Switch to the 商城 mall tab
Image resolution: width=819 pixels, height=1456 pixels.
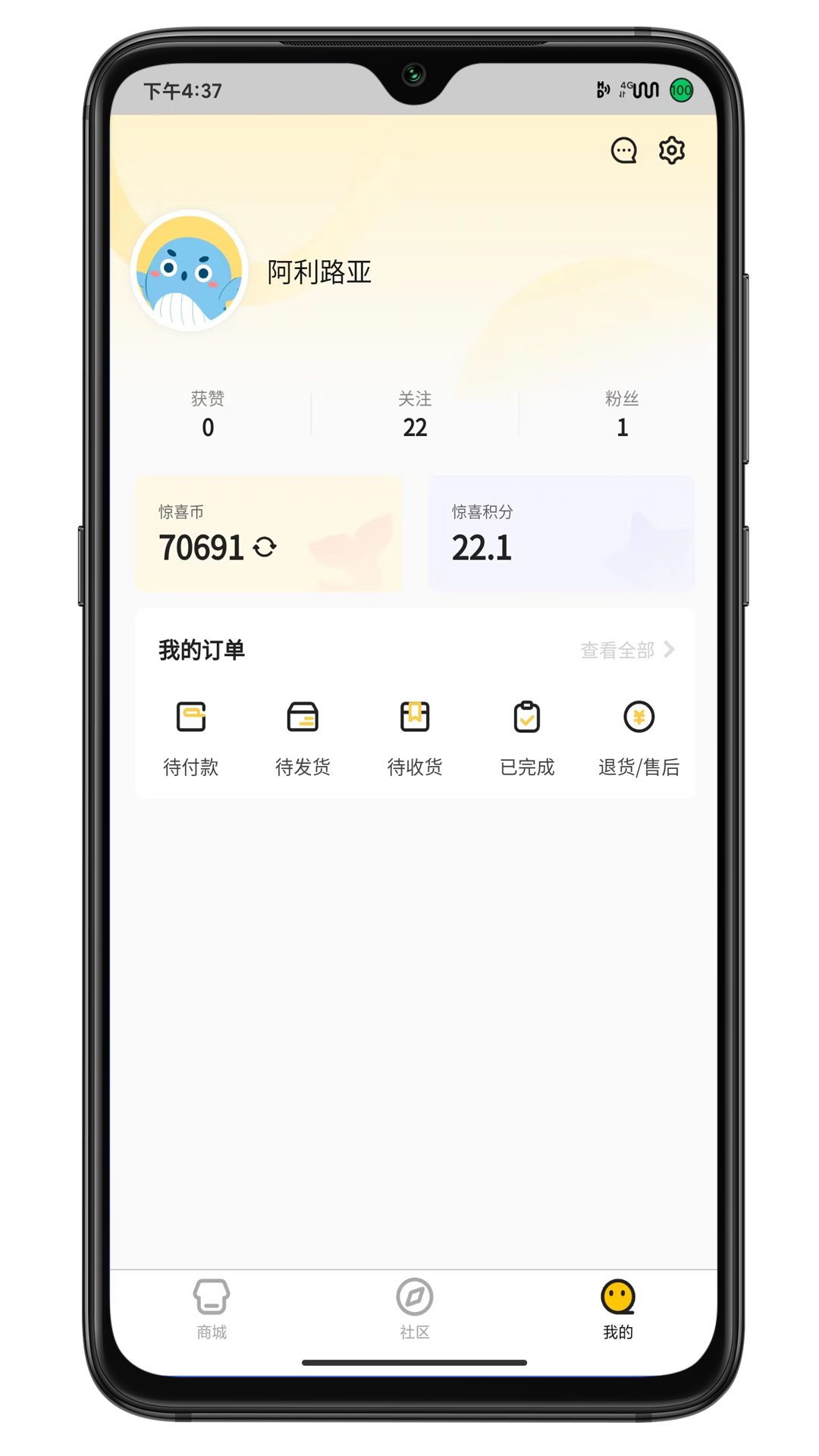212,1308
